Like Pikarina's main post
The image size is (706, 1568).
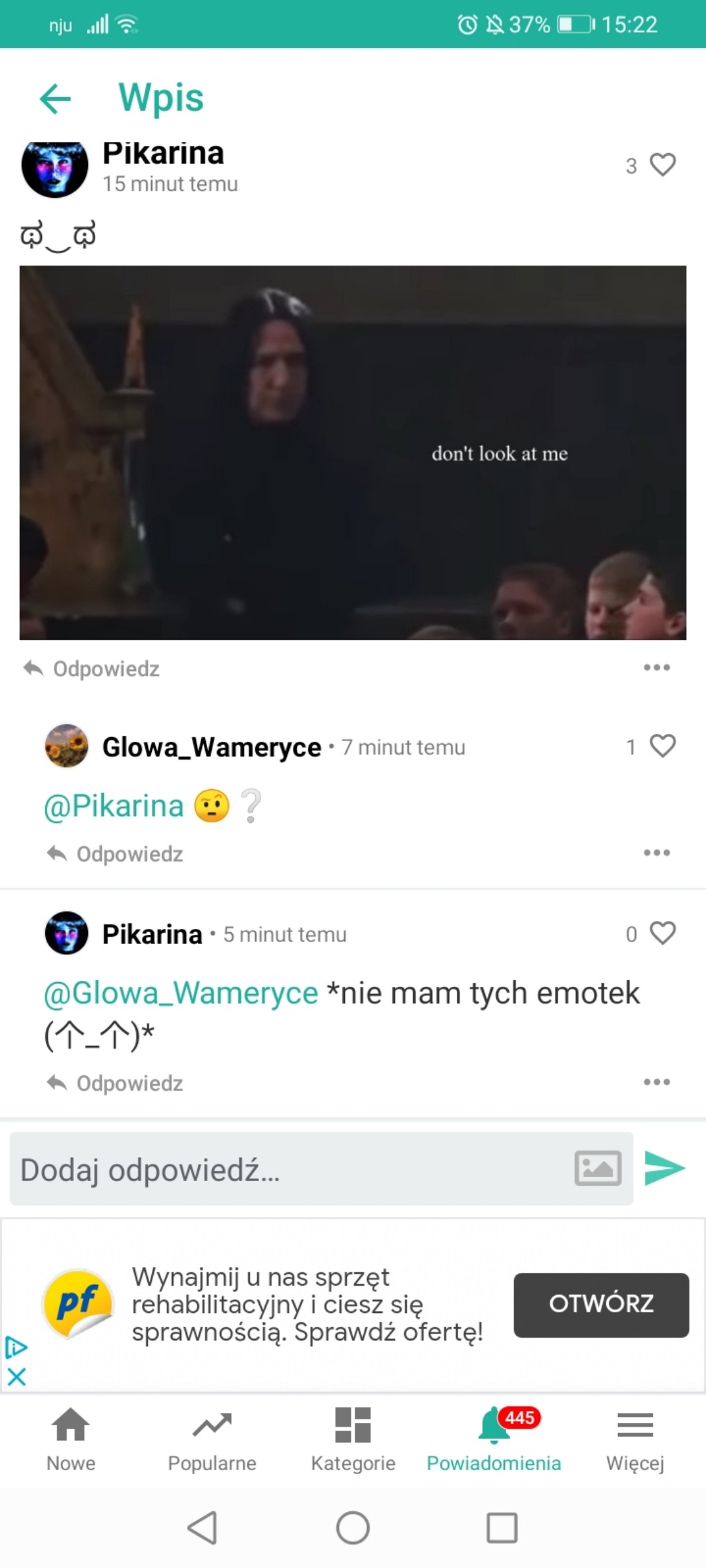[662, 164]
